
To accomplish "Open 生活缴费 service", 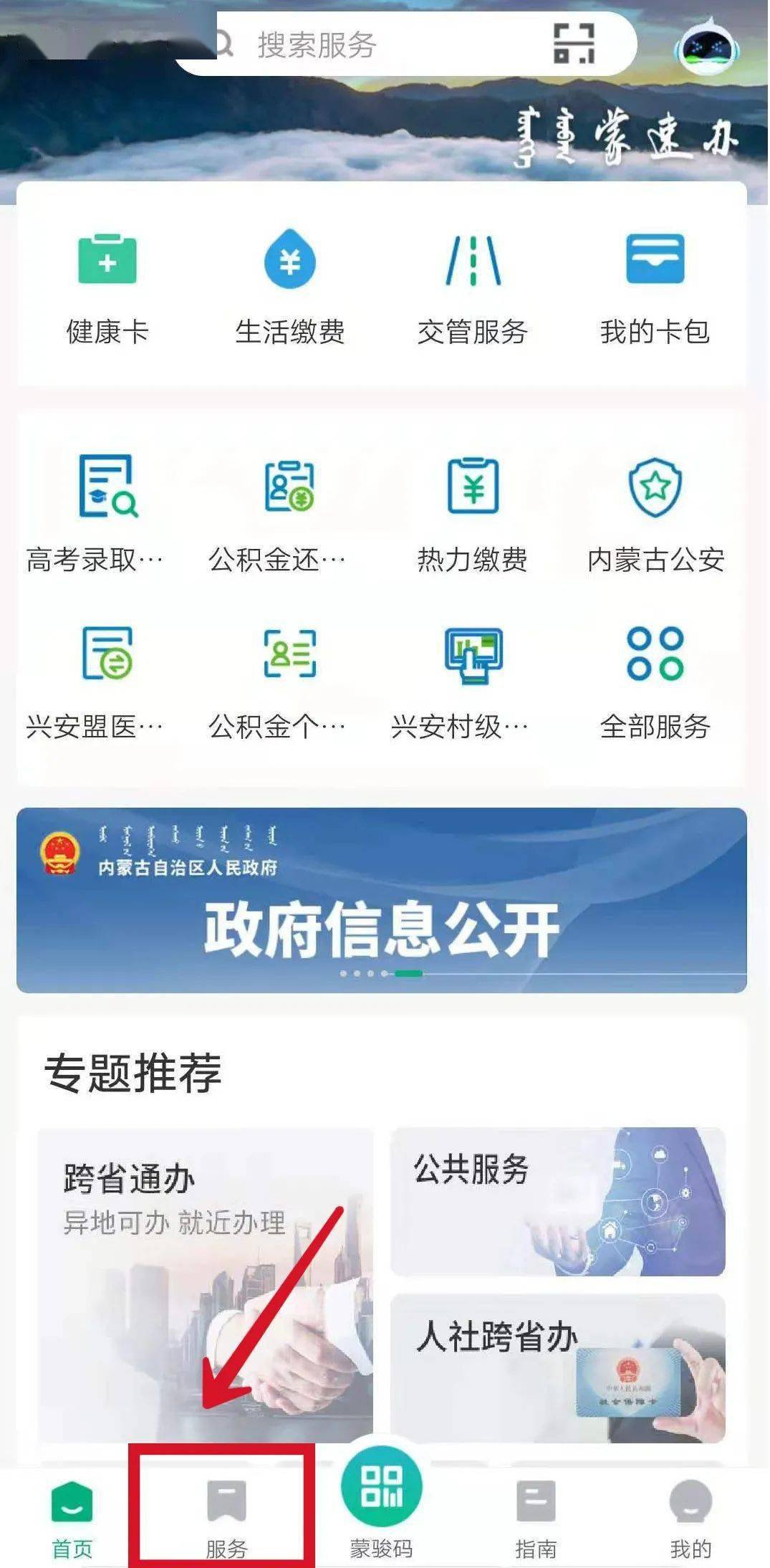I will [290, 287].
